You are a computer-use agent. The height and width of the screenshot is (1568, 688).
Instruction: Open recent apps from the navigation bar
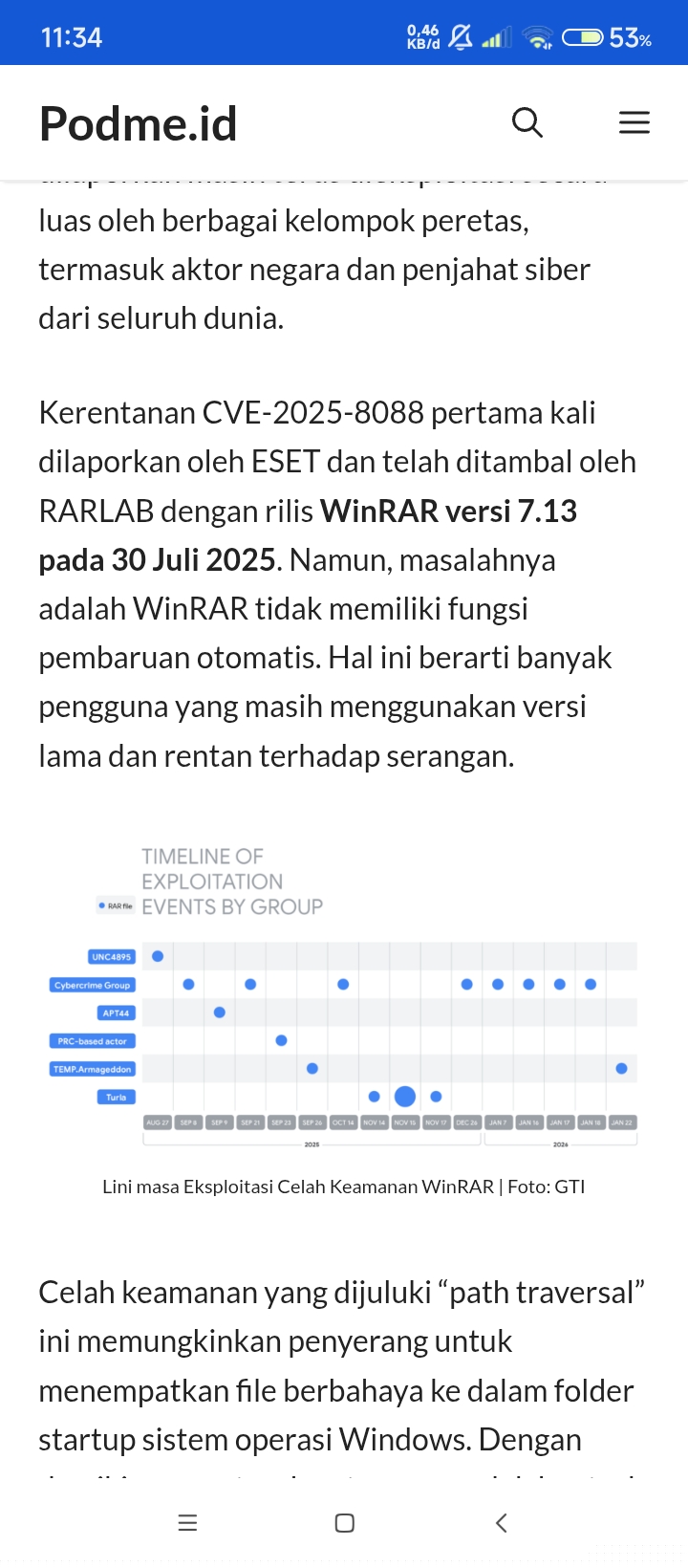[188, 1523]
